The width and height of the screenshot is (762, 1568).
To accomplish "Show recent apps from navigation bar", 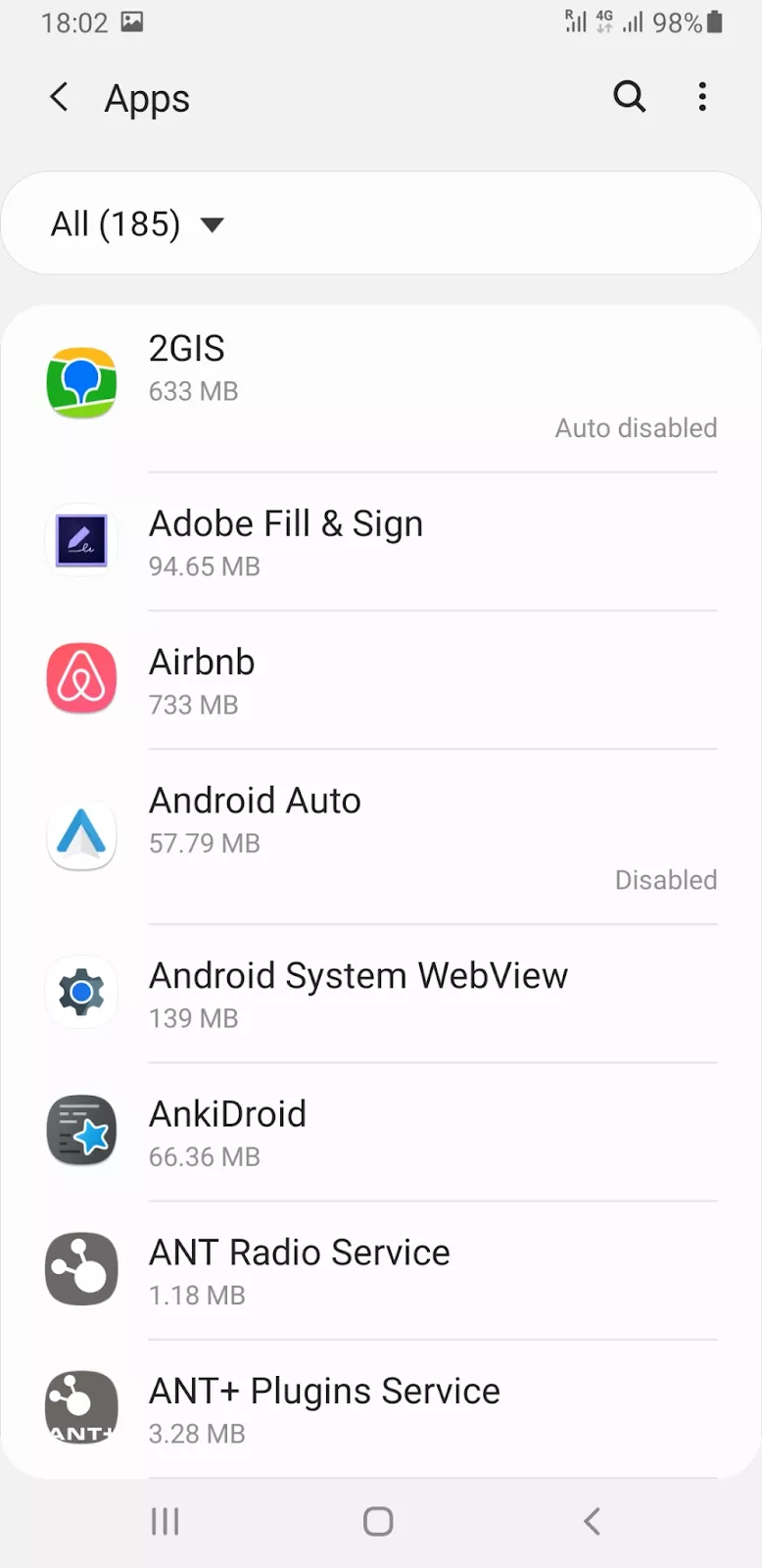I will tap(165, 1522).
